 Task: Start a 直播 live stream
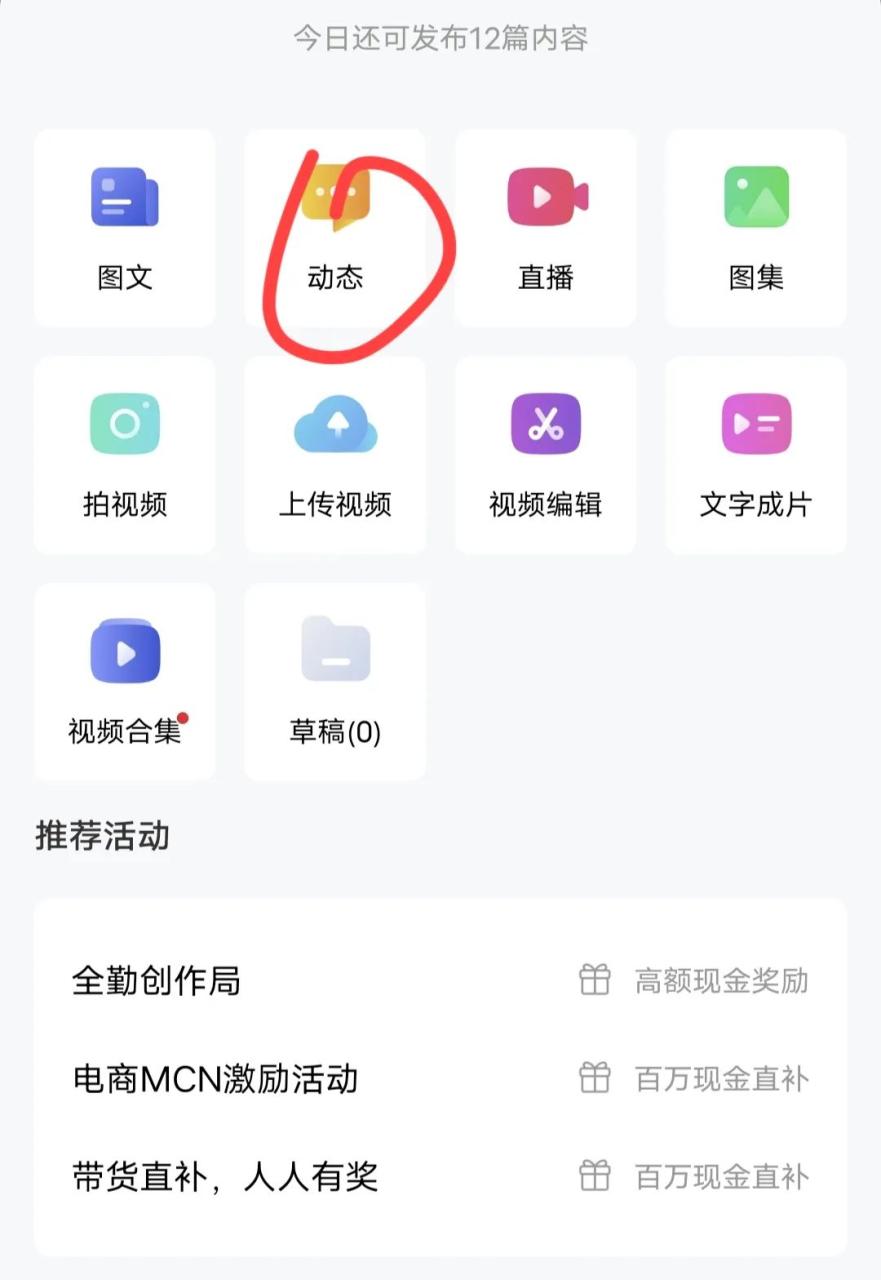click(x=546, y=228)
